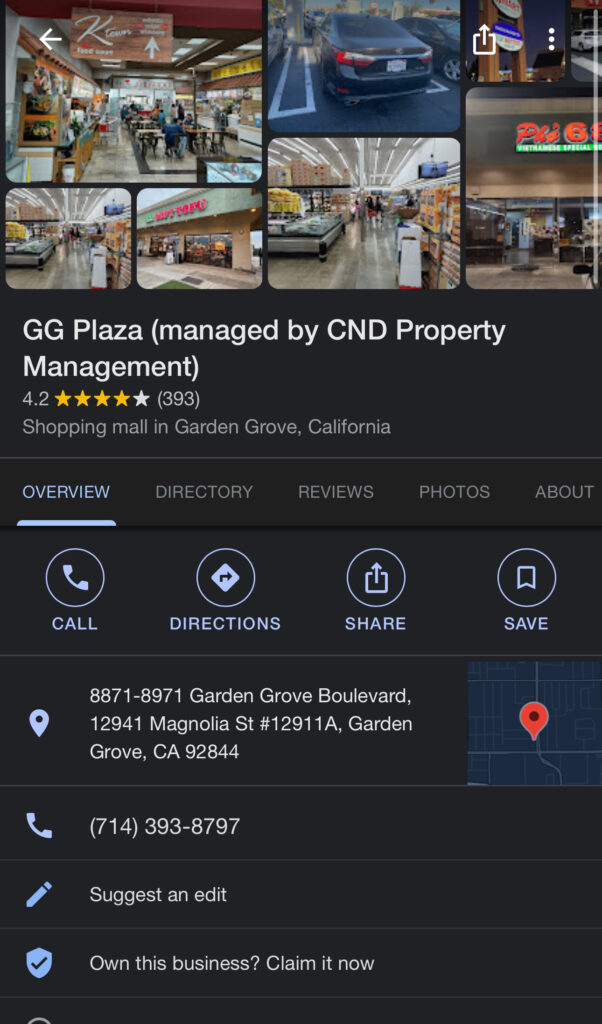Image resolution: width=602 pixels, height=1024 pixels.
Task: Choose Suggest an edit
Action: click(x=158, y=895)
